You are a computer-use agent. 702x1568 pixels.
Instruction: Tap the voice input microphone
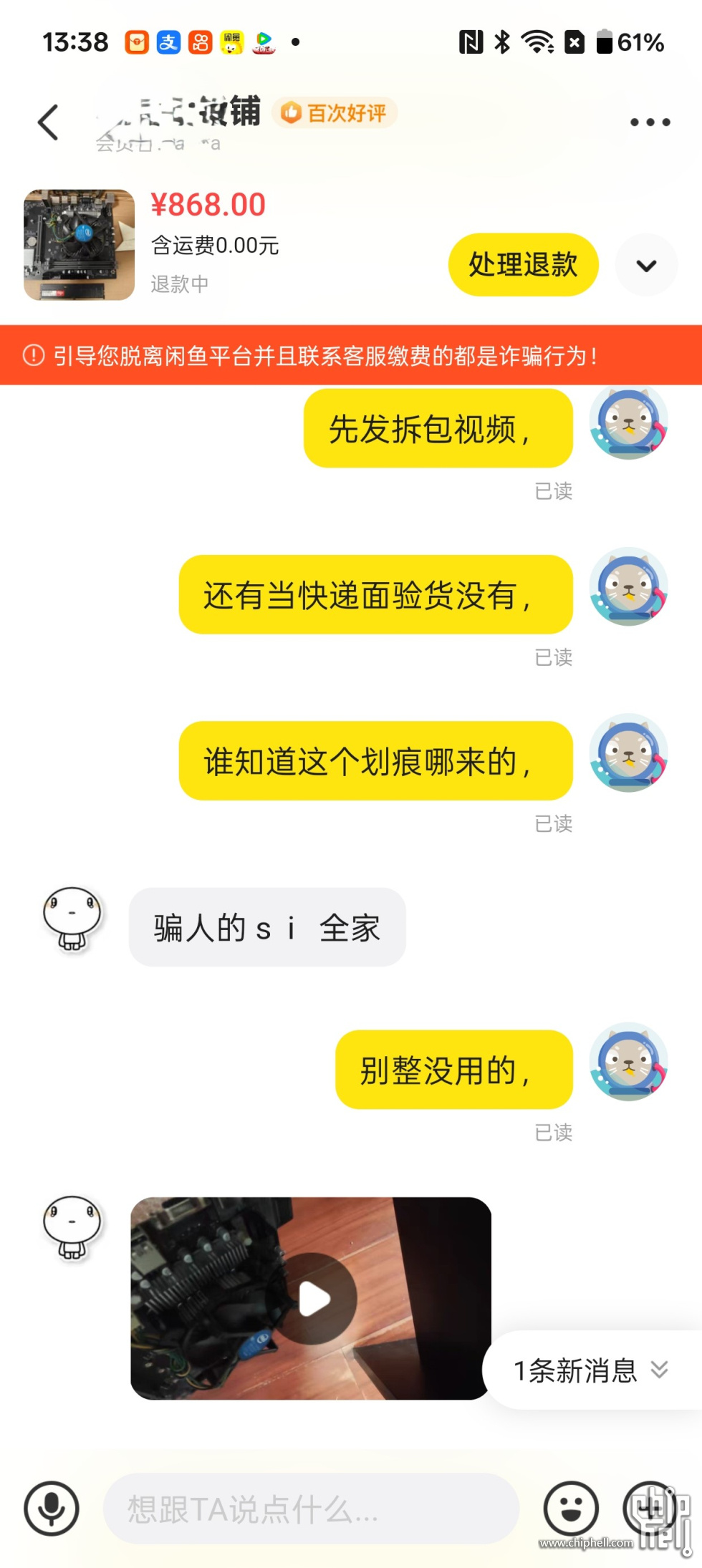[x=52, y=1508]
